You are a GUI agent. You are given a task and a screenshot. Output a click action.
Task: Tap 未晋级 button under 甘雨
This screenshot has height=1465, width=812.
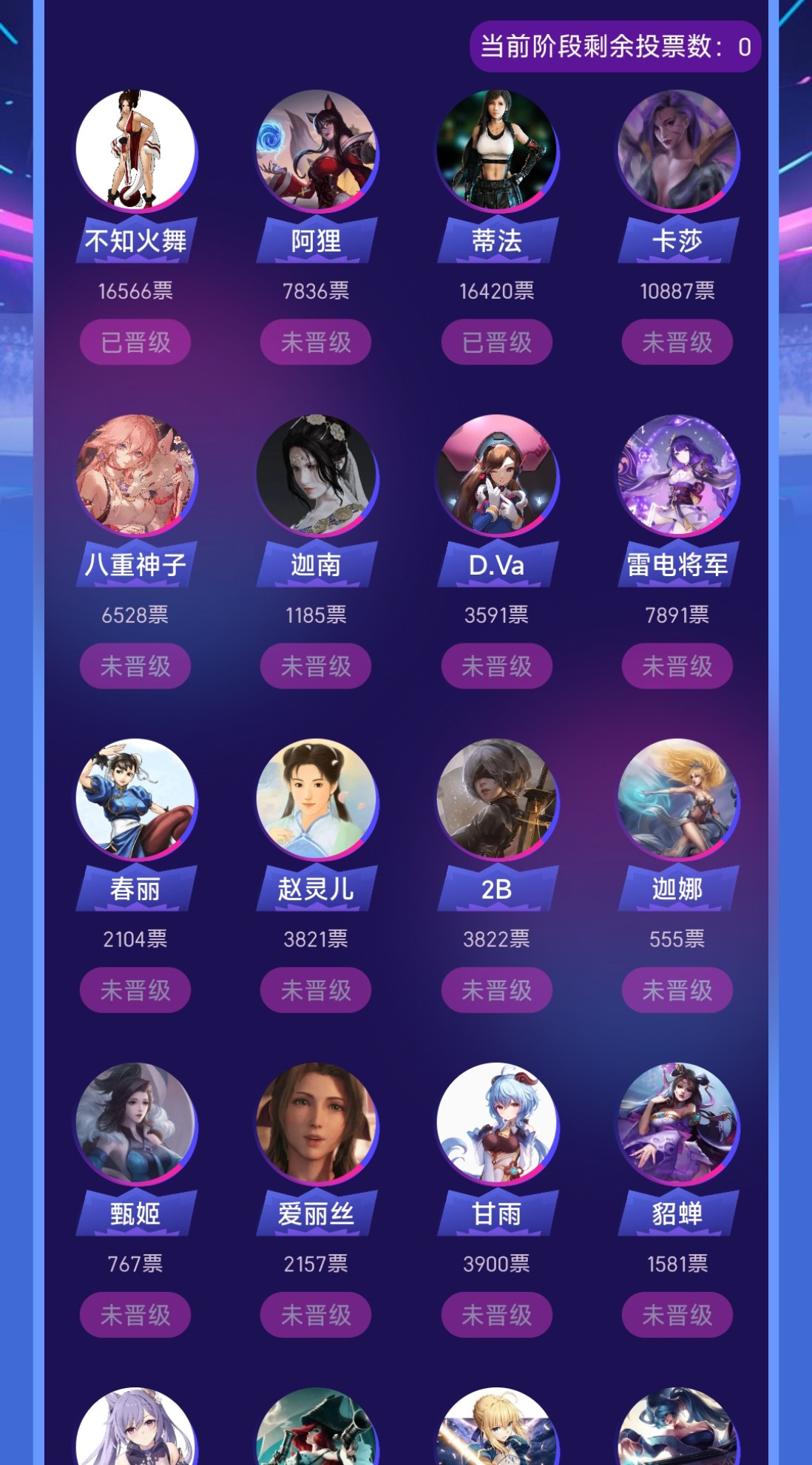(496, 1315)
